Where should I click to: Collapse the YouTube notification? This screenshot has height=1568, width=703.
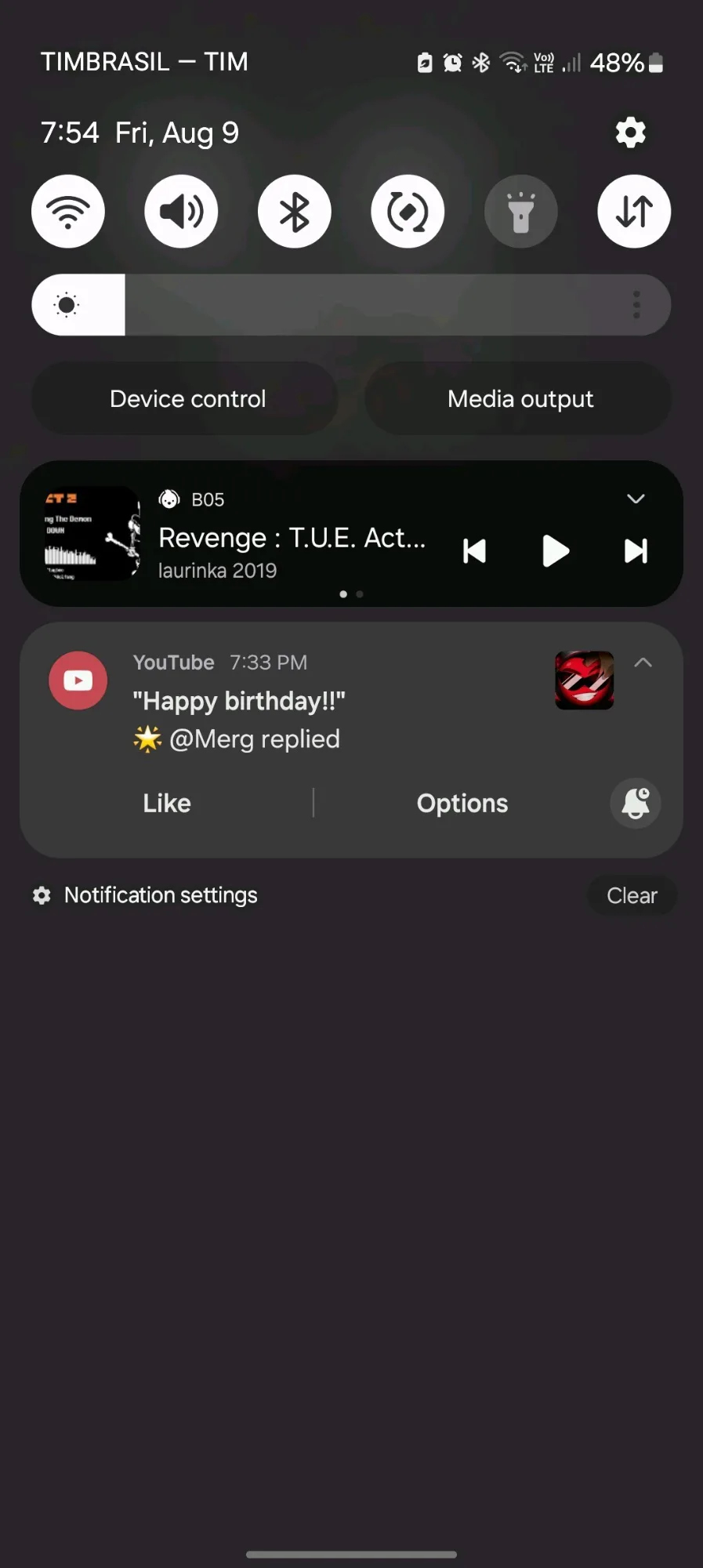pos(643,662)
